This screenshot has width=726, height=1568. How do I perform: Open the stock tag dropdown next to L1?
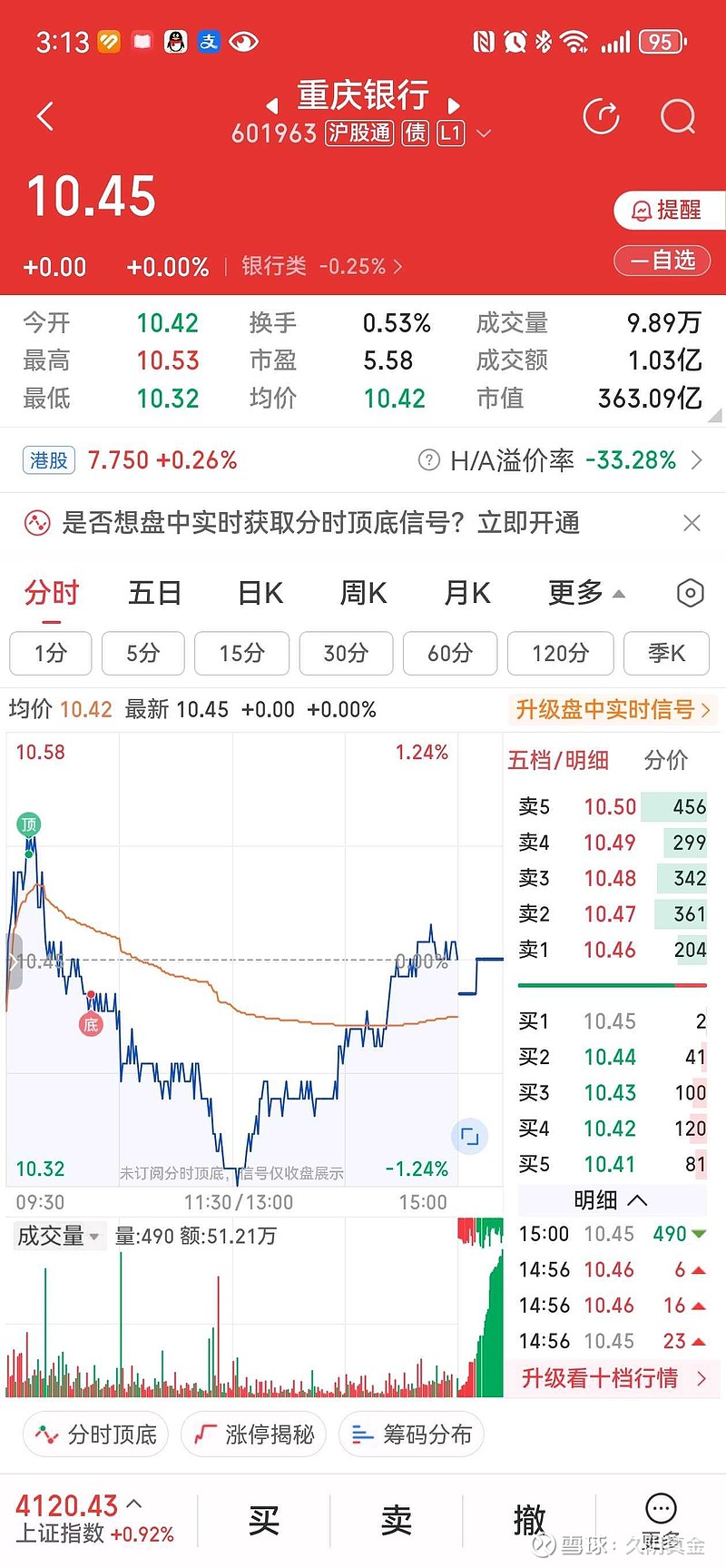pyautogui.click(x=484, y=133)
